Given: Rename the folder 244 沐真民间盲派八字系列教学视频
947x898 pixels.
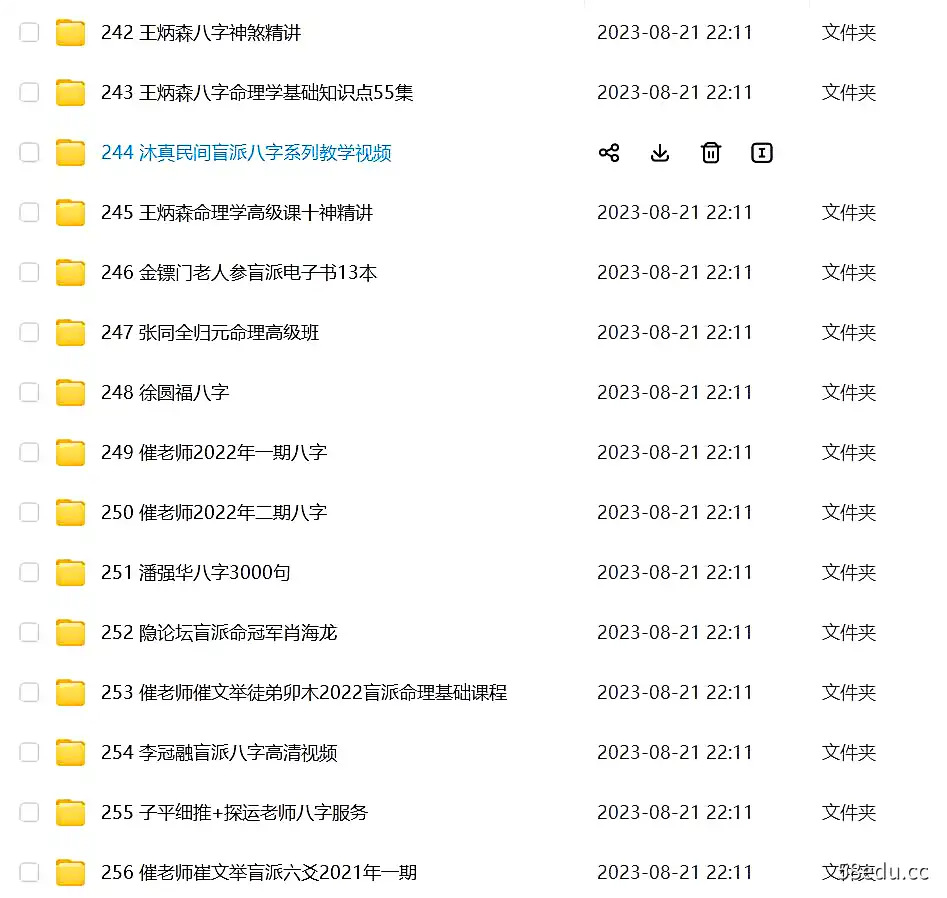Looking at the screenshot, I should click(x=762, y=153).
